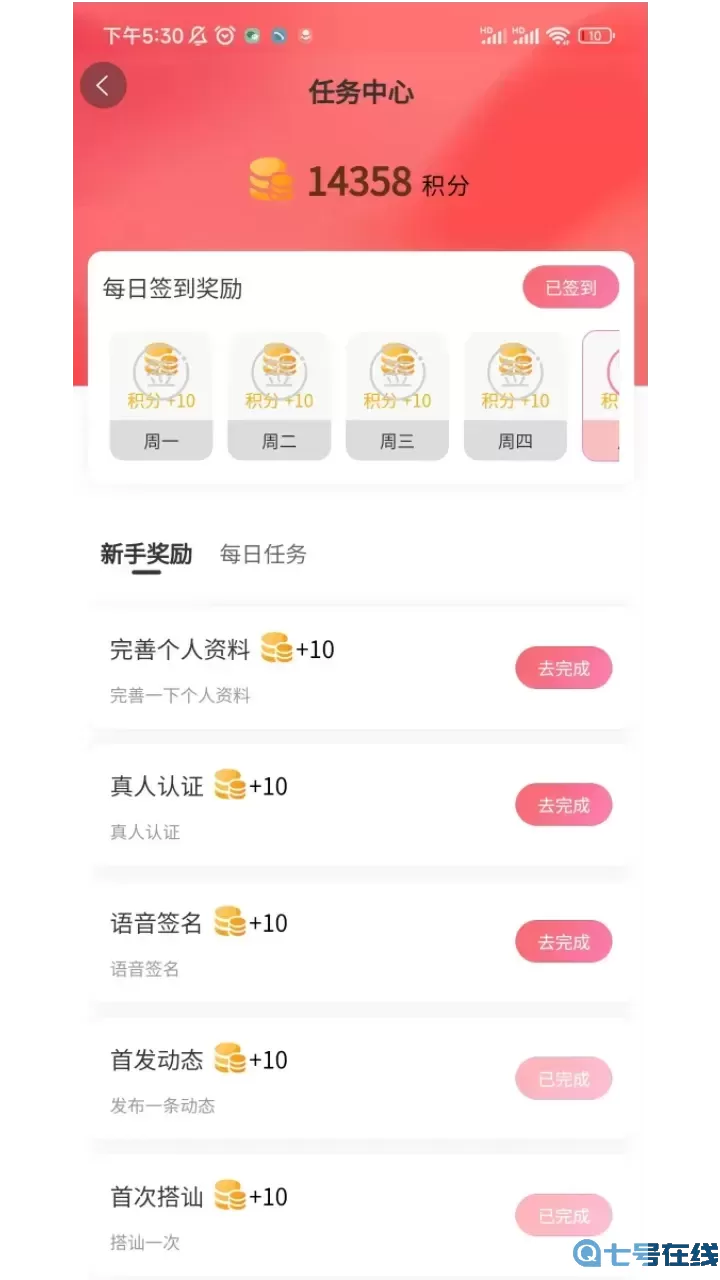This screenshot has width=720, height=1280.
Task: Tap the 已完成 button for 首次搭讪
Action: [x=563, y=1215]
